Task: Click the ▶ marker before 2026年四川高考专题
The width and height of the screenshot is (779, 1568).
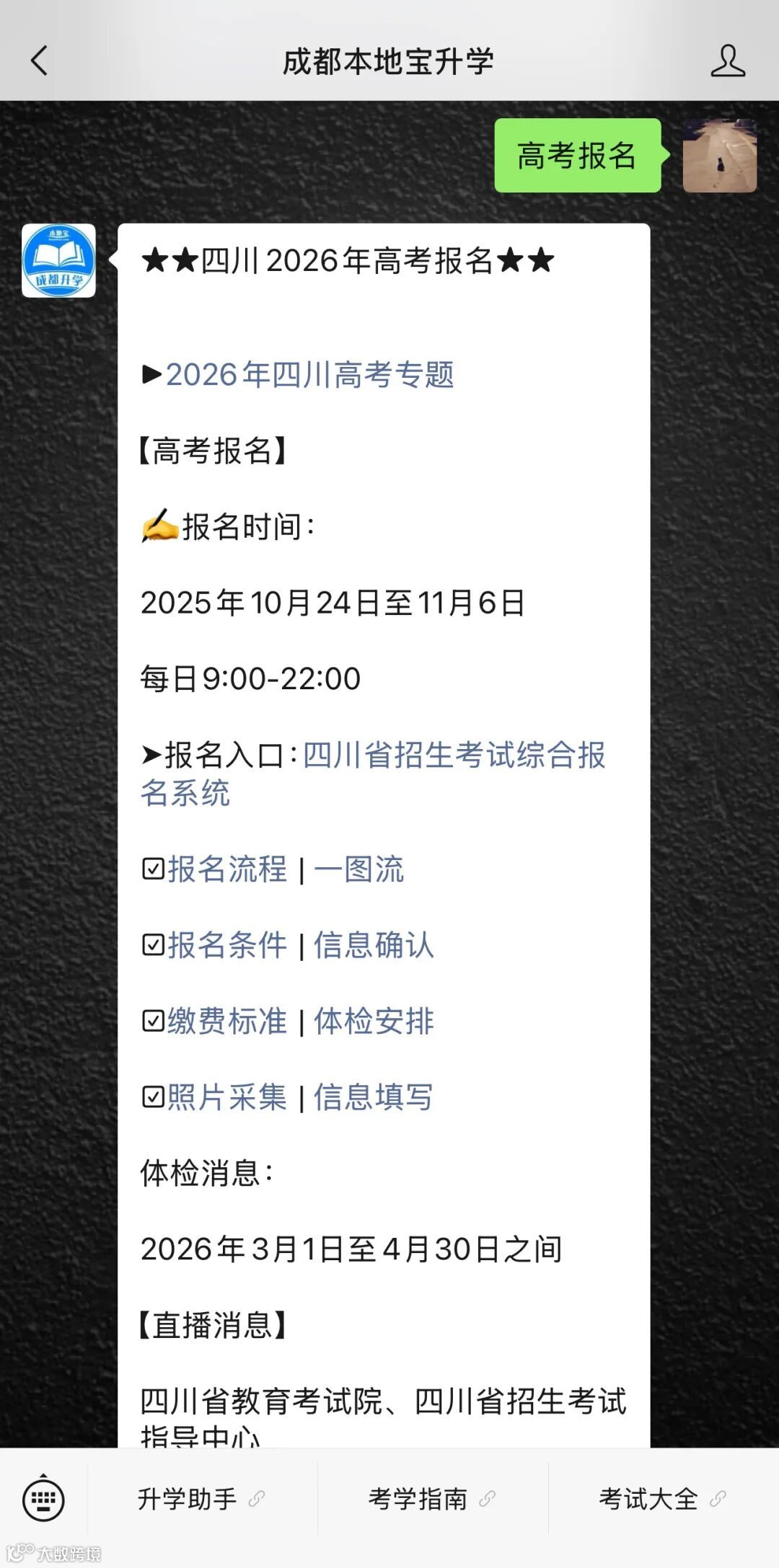Action: pyautogui.click(x=150, y=375)
